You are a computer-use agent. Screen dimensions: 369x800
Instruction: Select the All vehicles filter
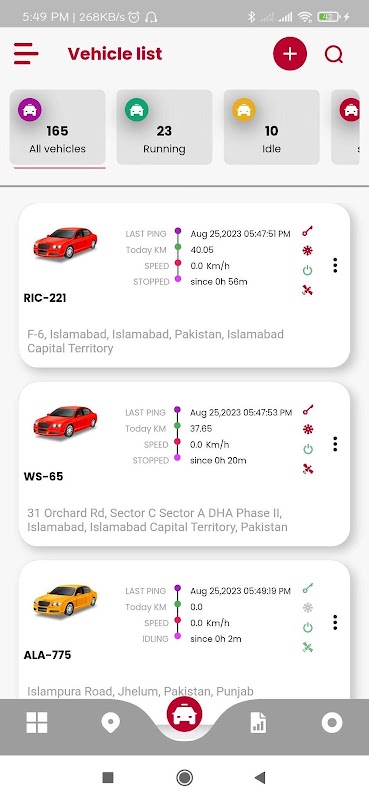click(58, 128)
